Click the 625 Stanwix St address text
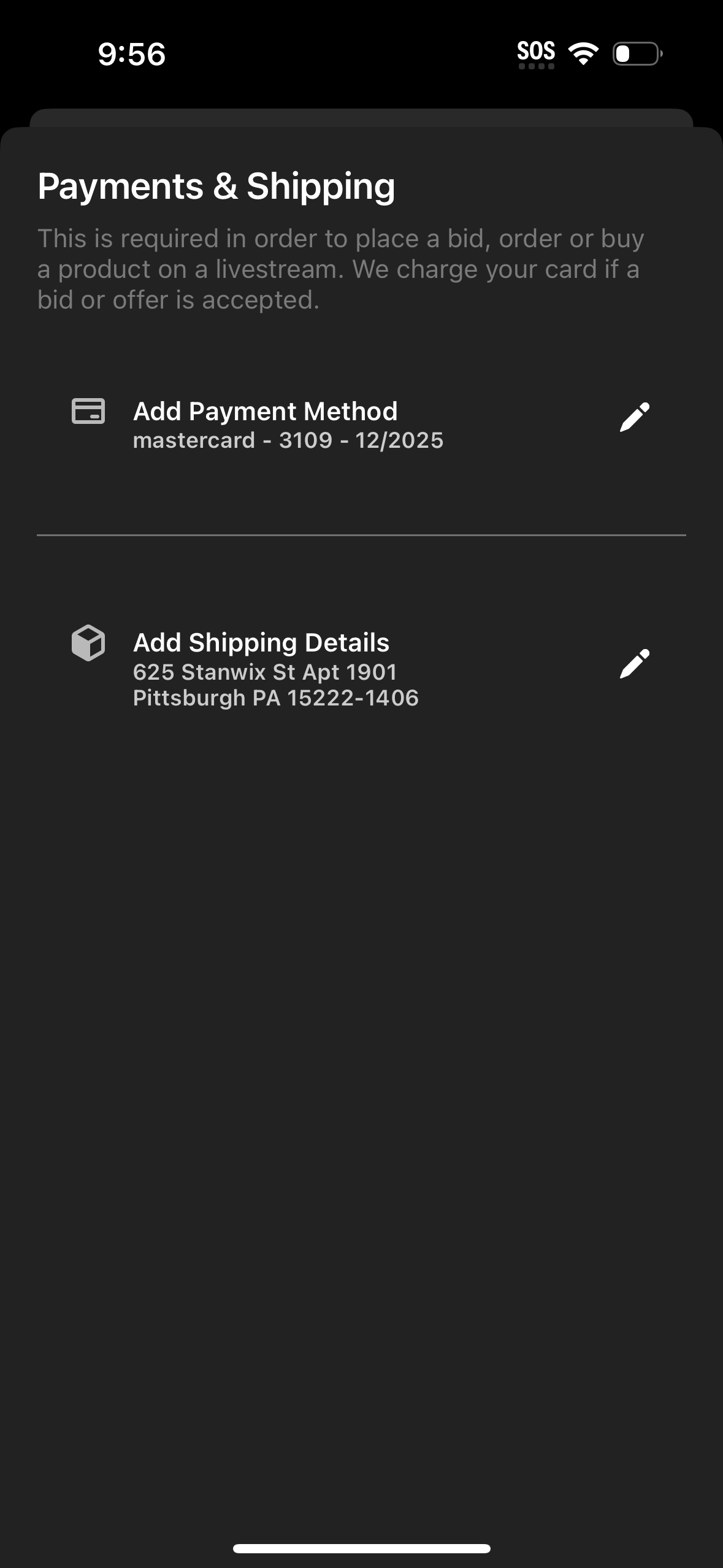The width and height of the screenshot is (723, 1568). click(x=265, y=672)
